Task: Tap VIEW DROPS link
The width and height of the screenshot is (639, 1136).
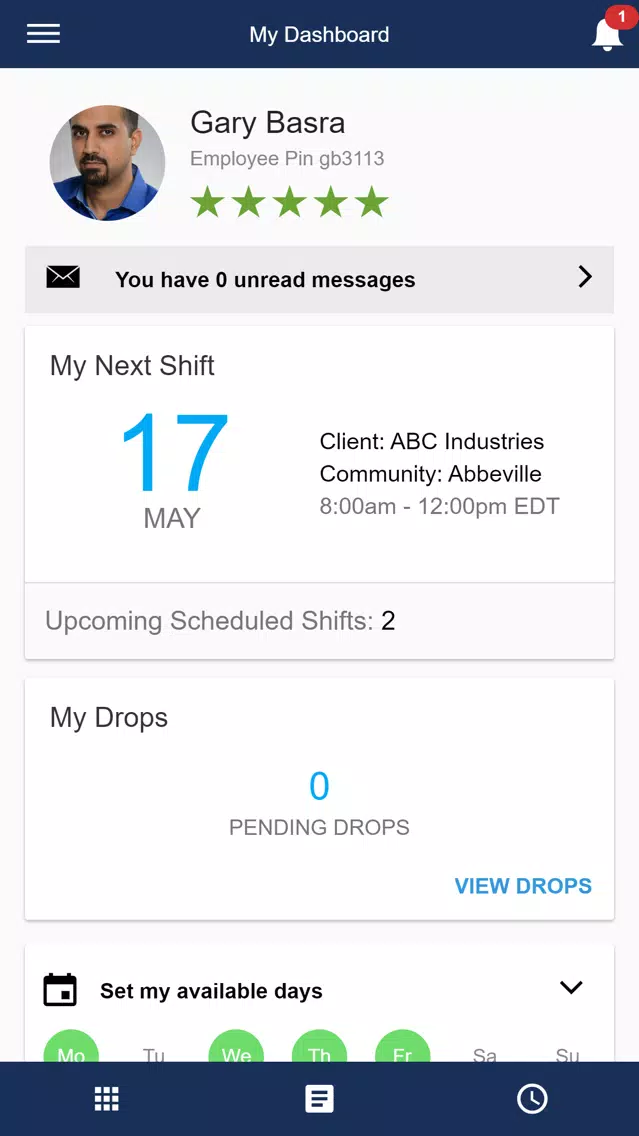Action: pos(523,885)
